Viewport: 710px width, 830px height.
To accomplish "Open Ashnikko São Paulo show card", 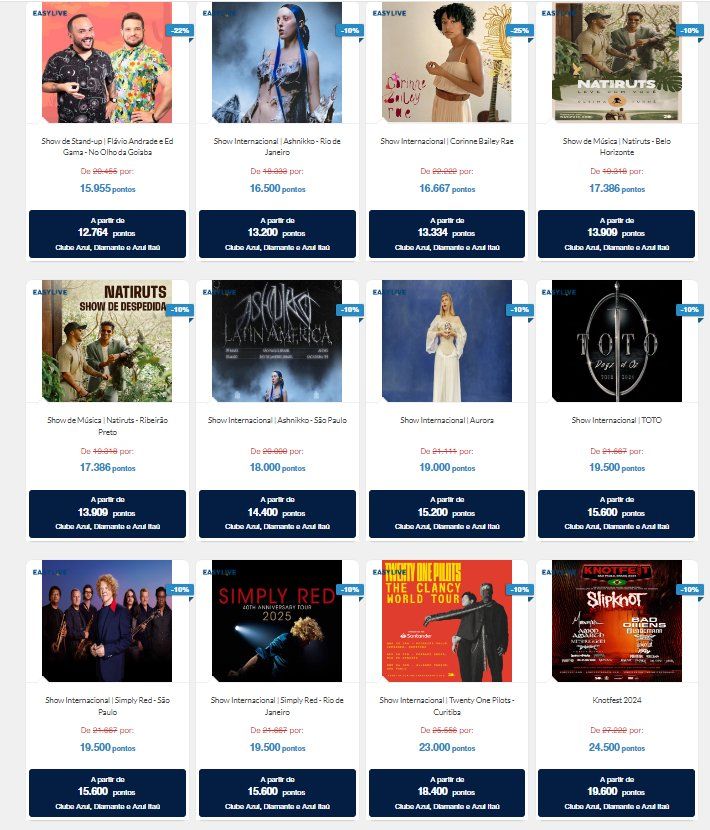I will click(x=277, y=341).
